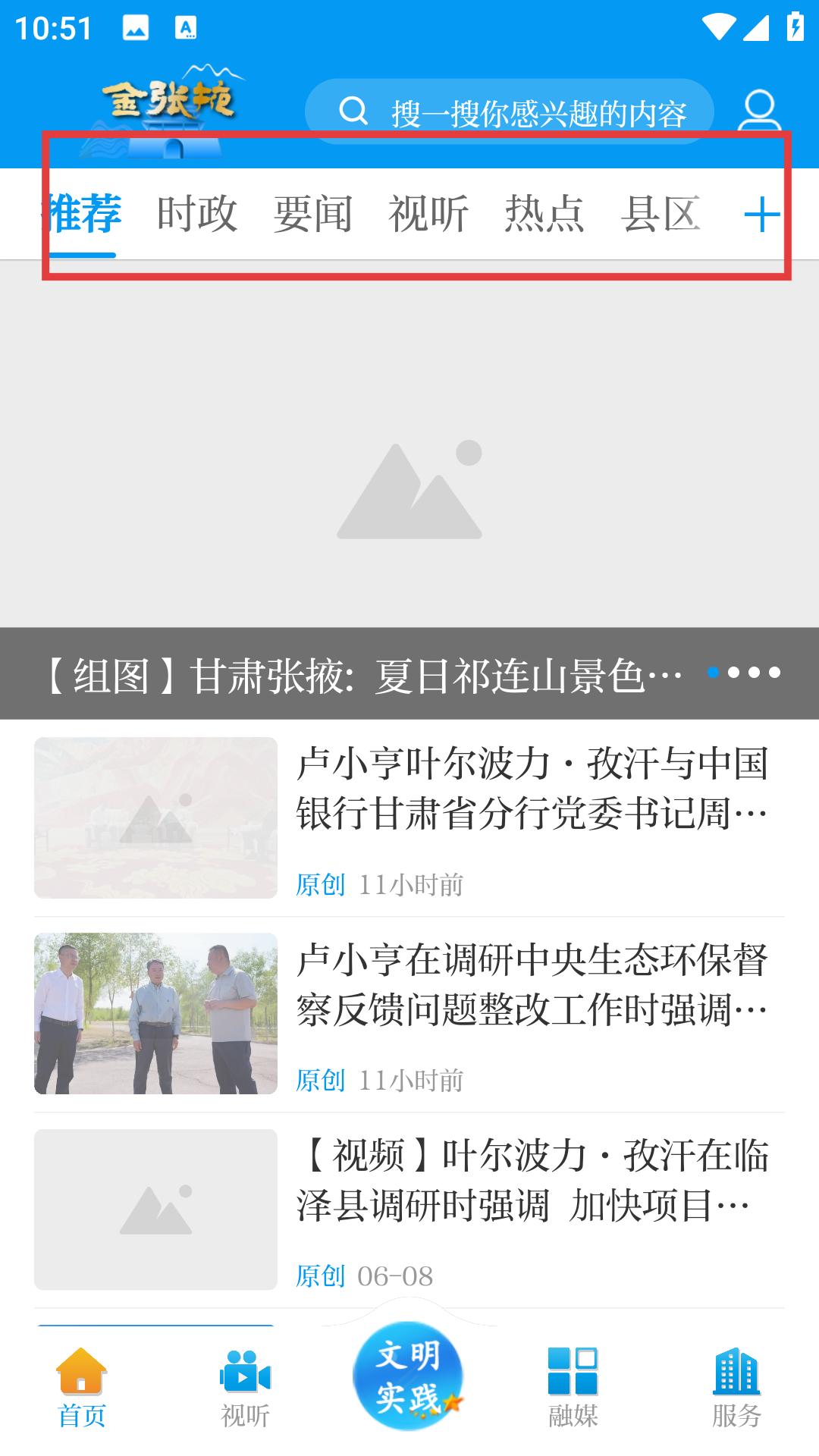The height and width of the screenshot is (1456, 819).
Task: Switch to the 热点 tab
Action: click(544, 214)
